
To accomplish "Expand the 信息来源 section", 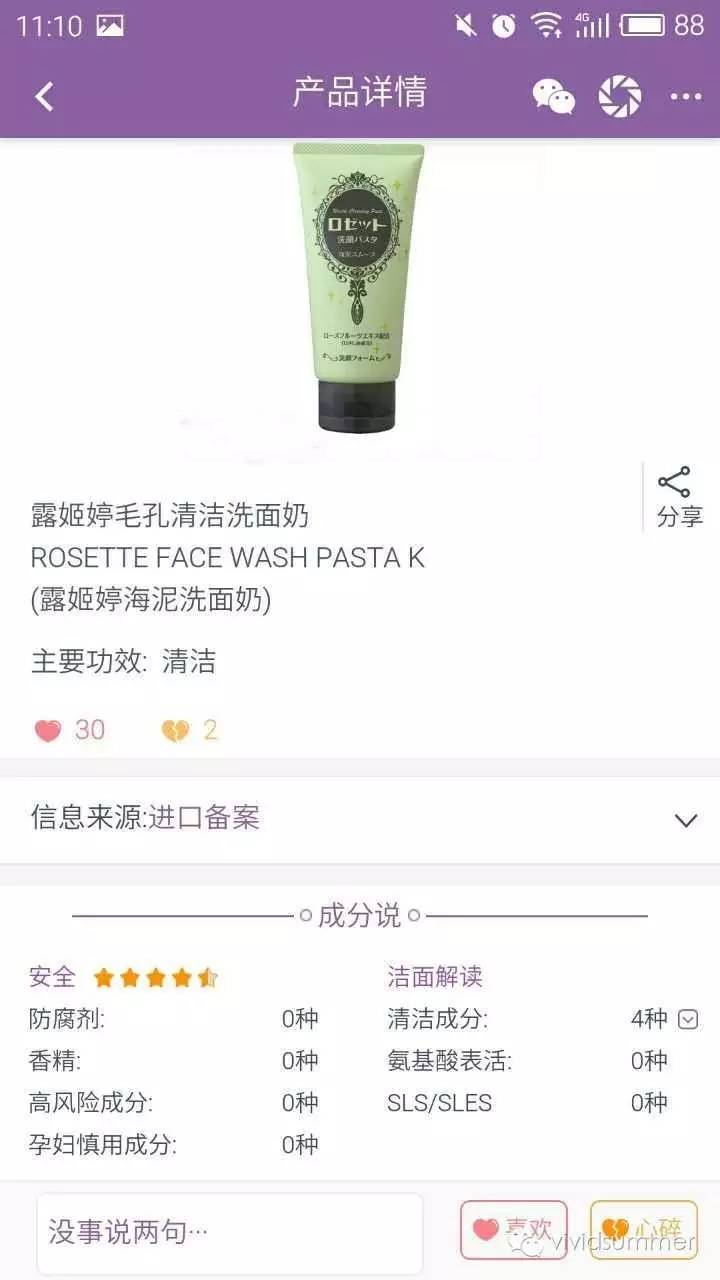I will pyautogui.click(x=685, y=820).
